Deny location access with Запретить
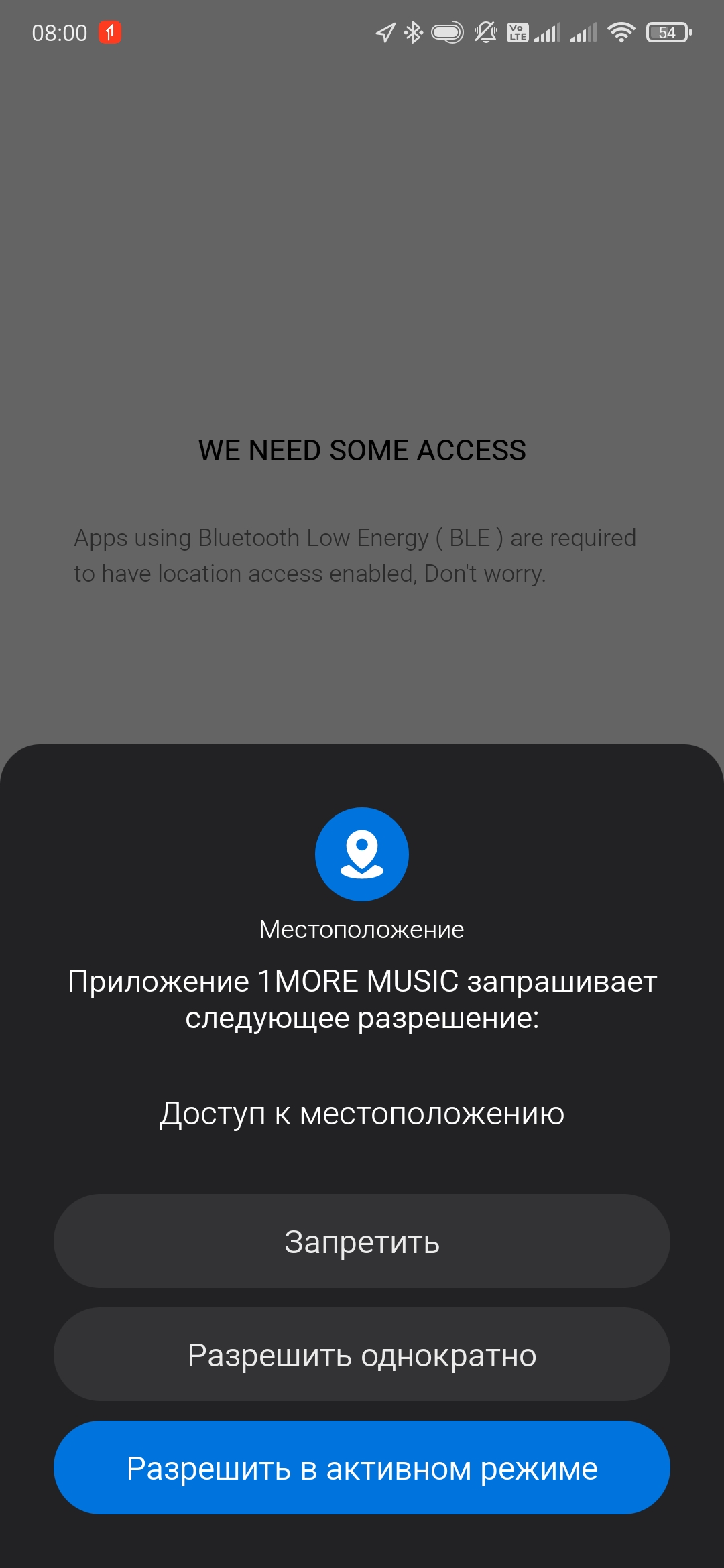The height and width of the screenshot is (1568, 724). pos(362,1241)
